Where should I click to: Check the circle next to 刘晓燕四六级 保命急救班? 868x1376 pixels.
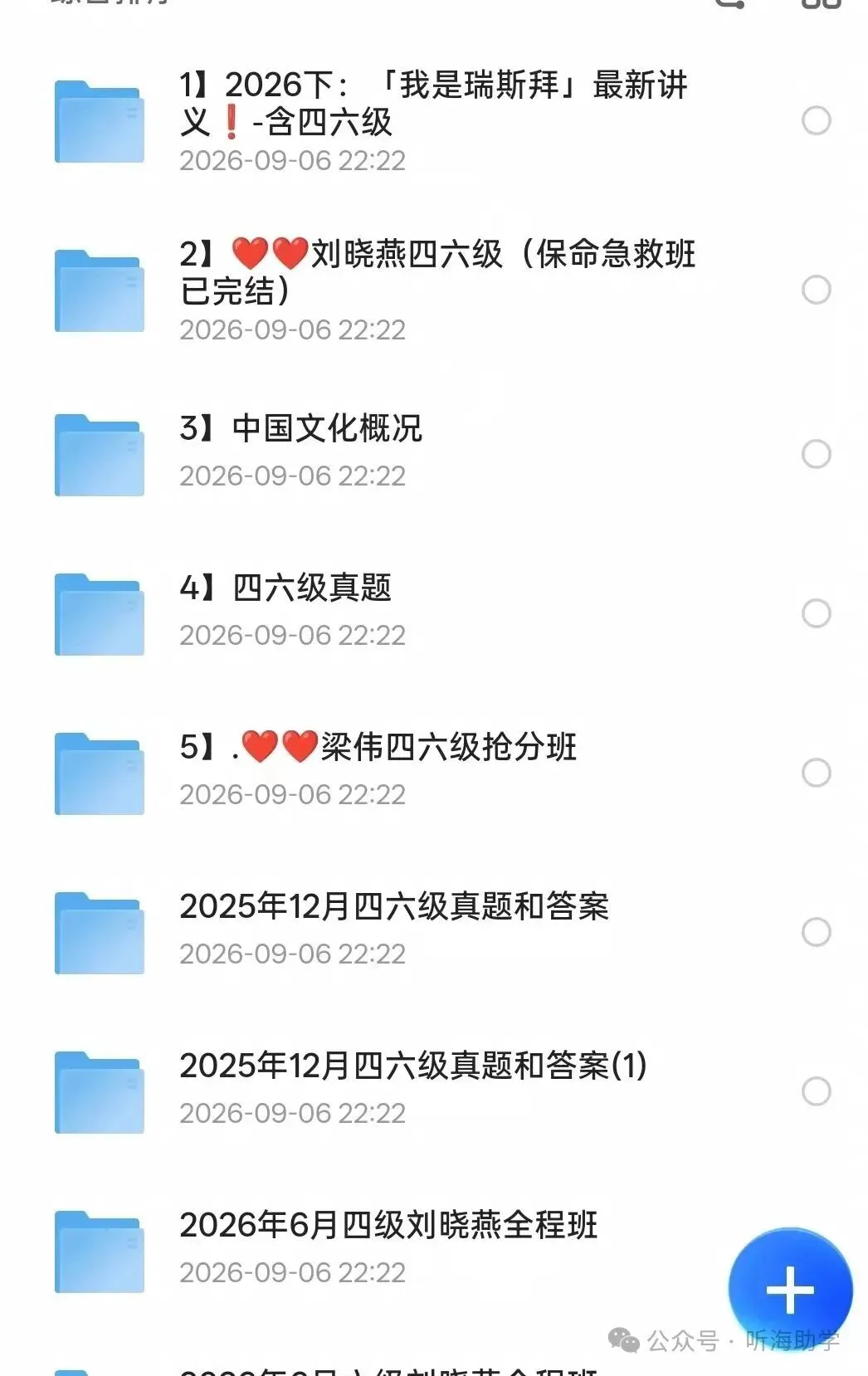click(817, 290)
